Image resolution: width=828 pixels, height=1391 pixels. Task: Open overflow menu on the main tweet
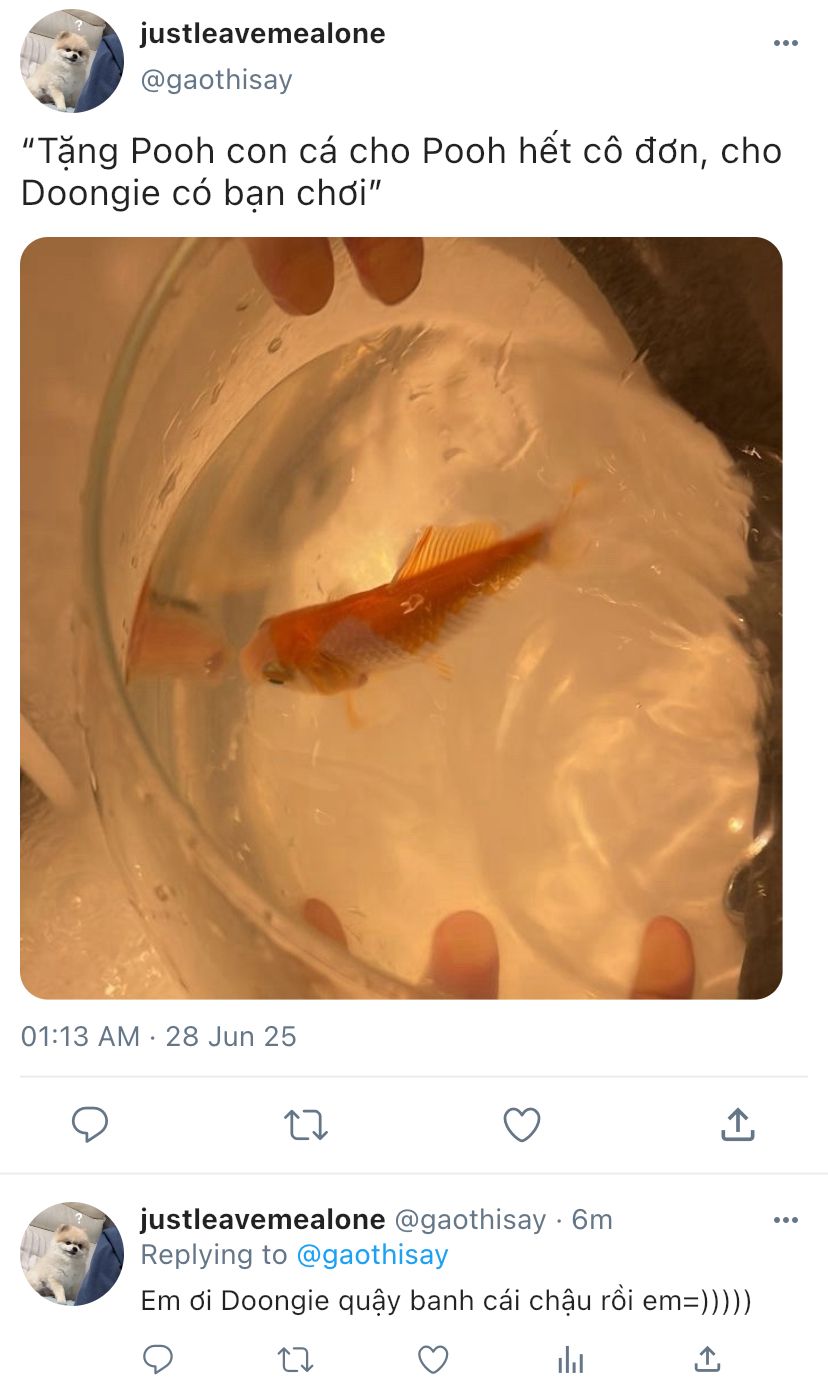[785, 44]
